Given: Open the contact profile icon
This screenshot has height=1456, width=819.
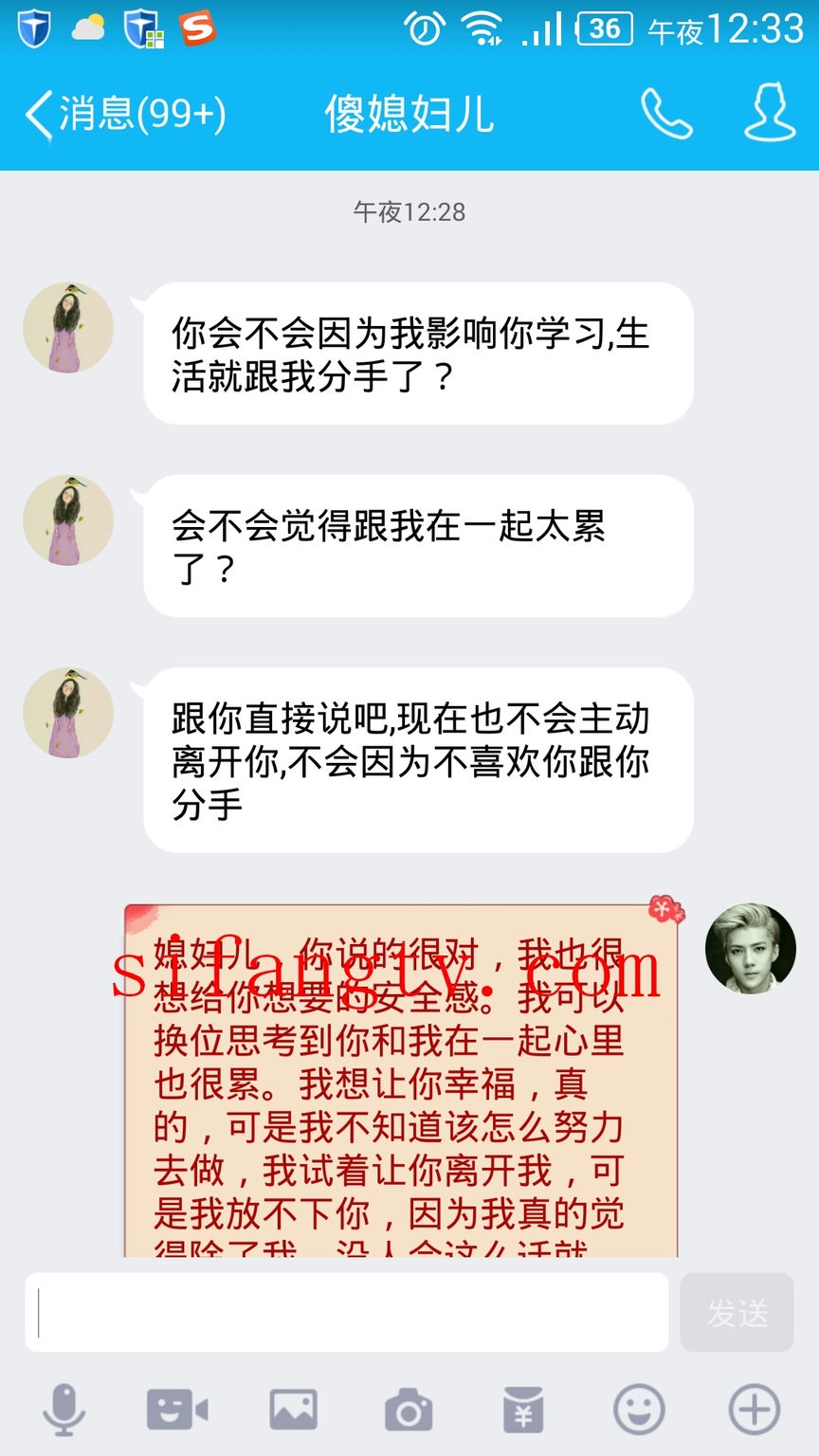Looking at the screenshot, I should pyautogui.click(x=769, y=114).
